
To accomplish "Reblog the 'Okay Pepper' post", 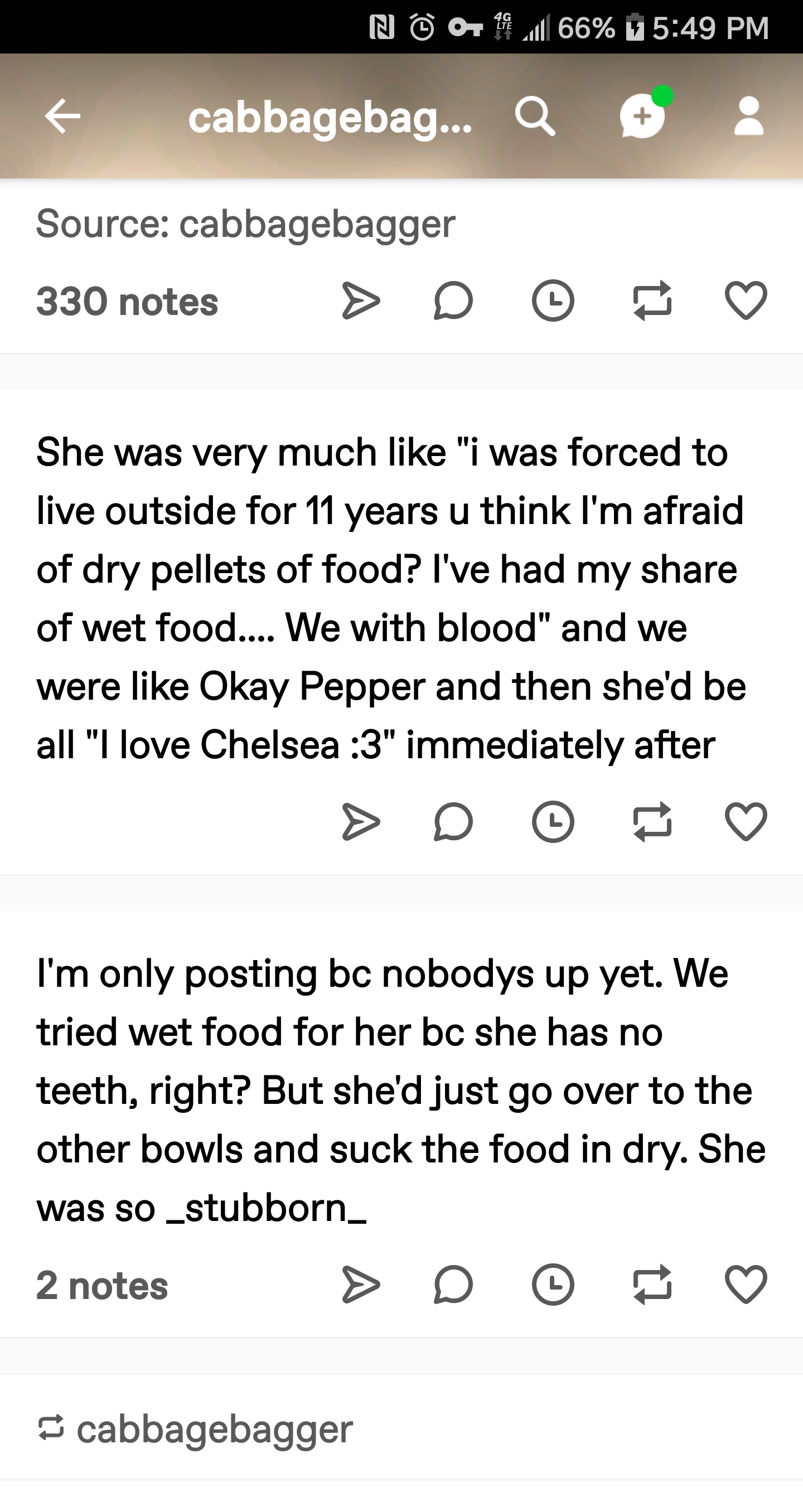I will click(x=652, y=822).
